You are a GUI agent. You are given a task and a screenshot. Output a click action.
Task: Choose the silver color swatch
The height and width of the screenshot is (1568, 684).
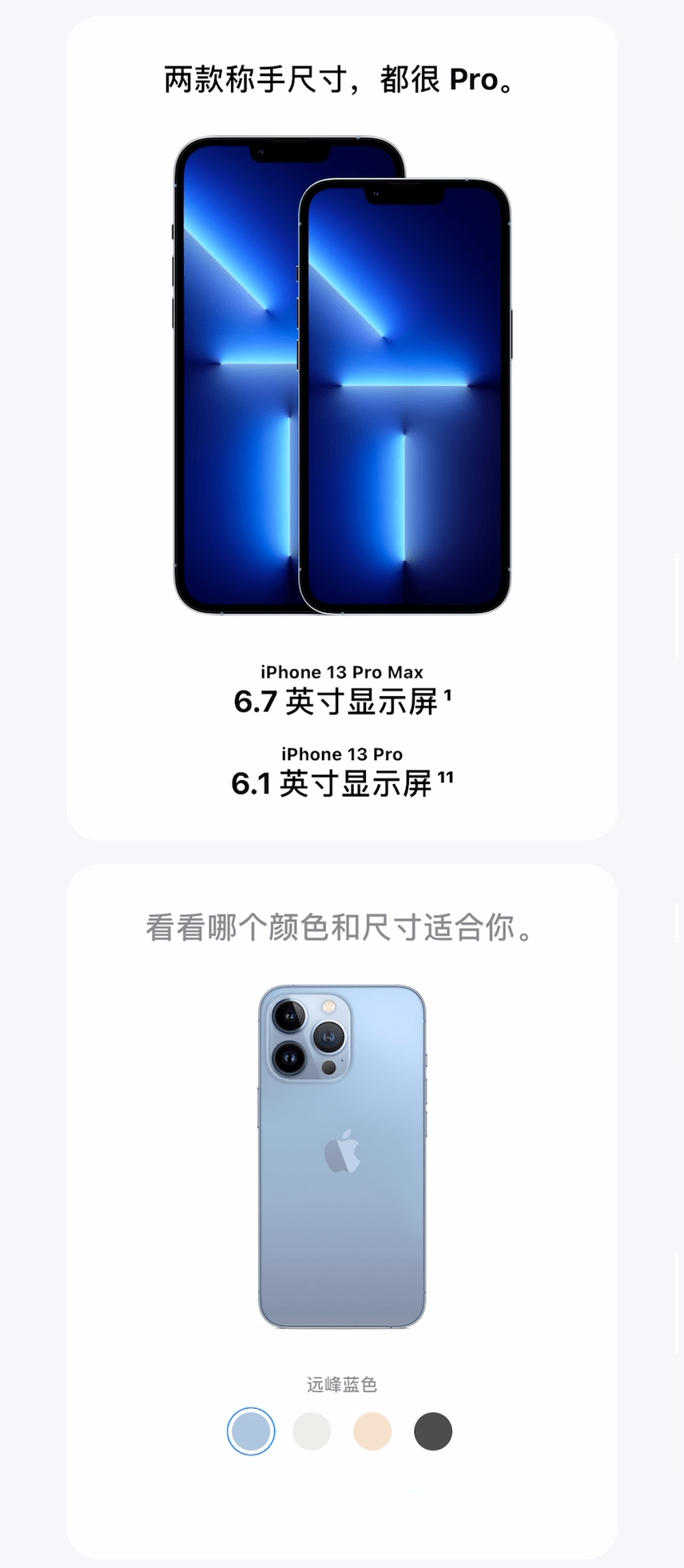312,1431
